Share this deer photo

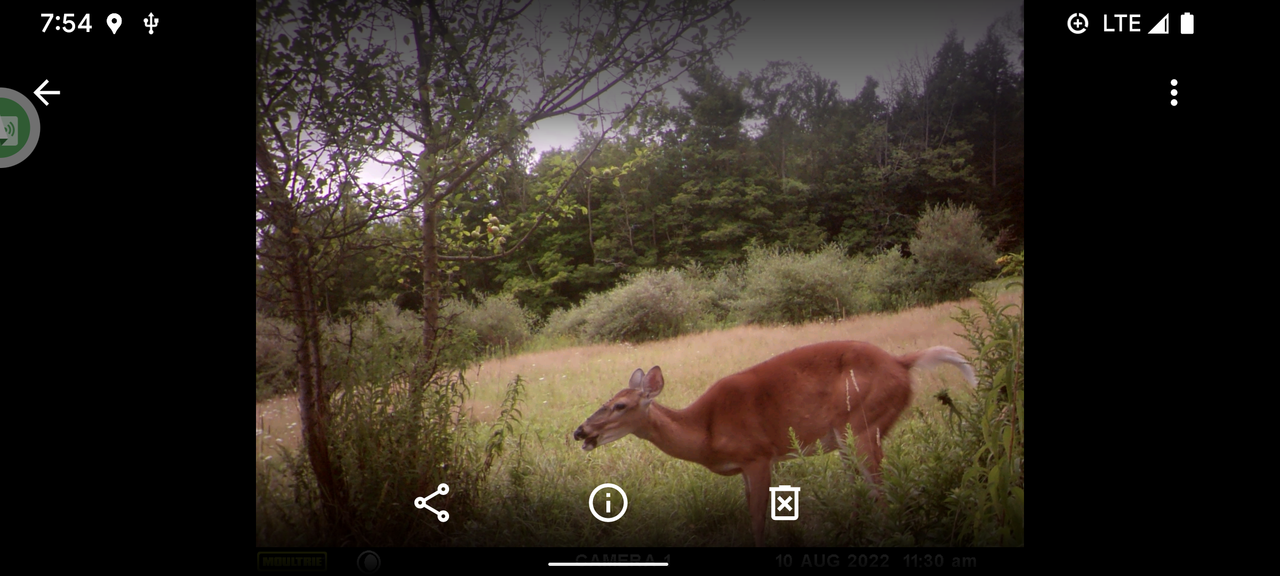click(432, 503)
